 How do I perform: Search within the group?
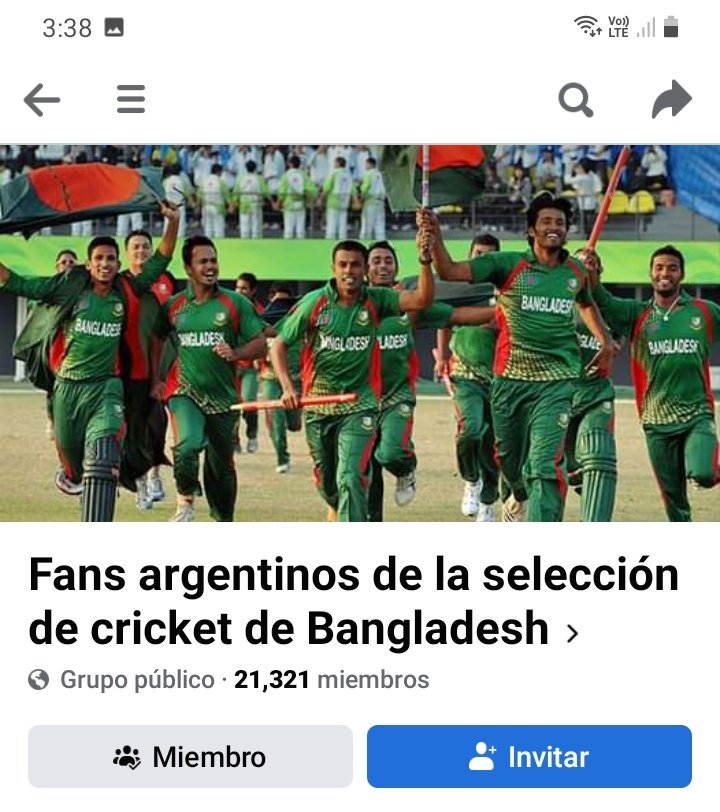(575, 100)
